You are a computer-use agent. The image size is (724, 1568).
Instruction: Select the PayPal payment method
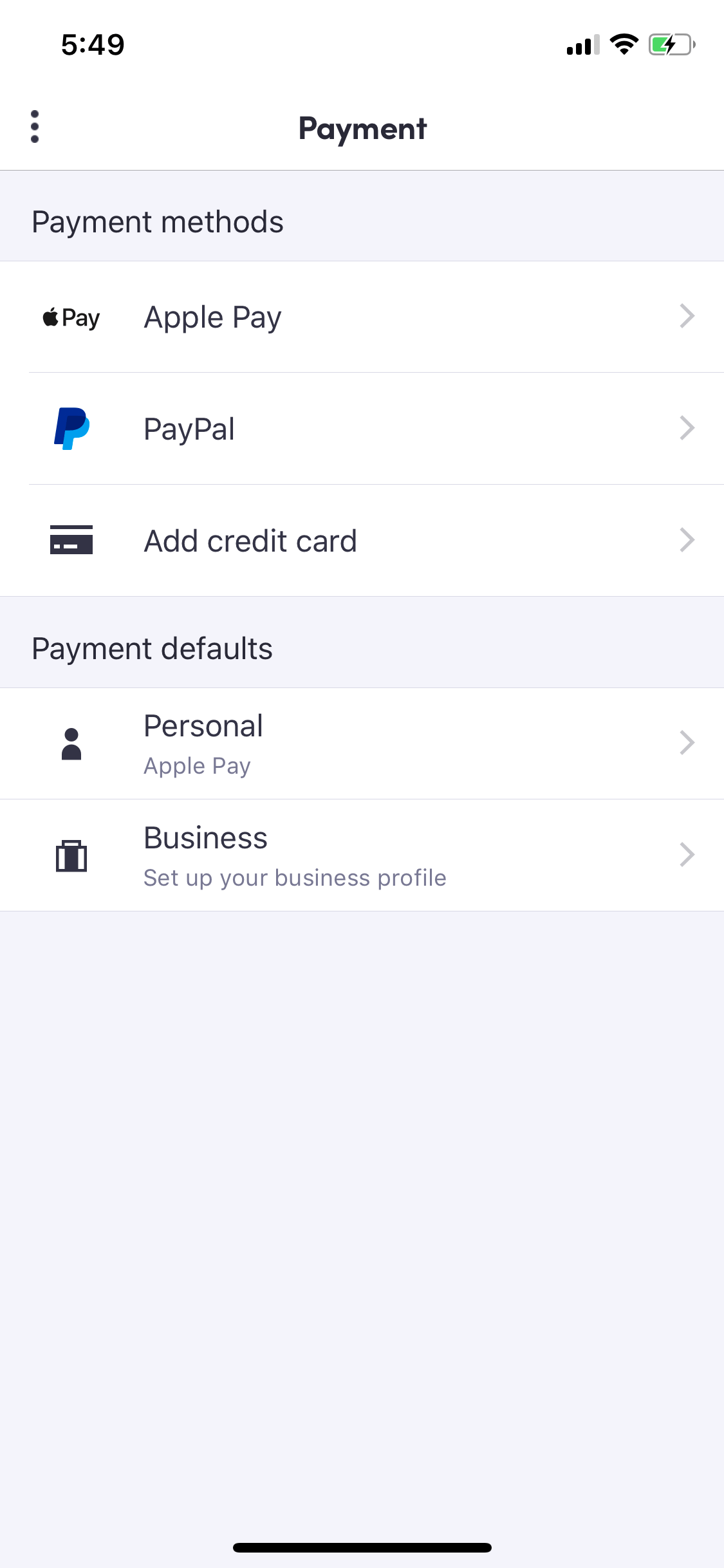pyautogui.click(x=362, y=429)
